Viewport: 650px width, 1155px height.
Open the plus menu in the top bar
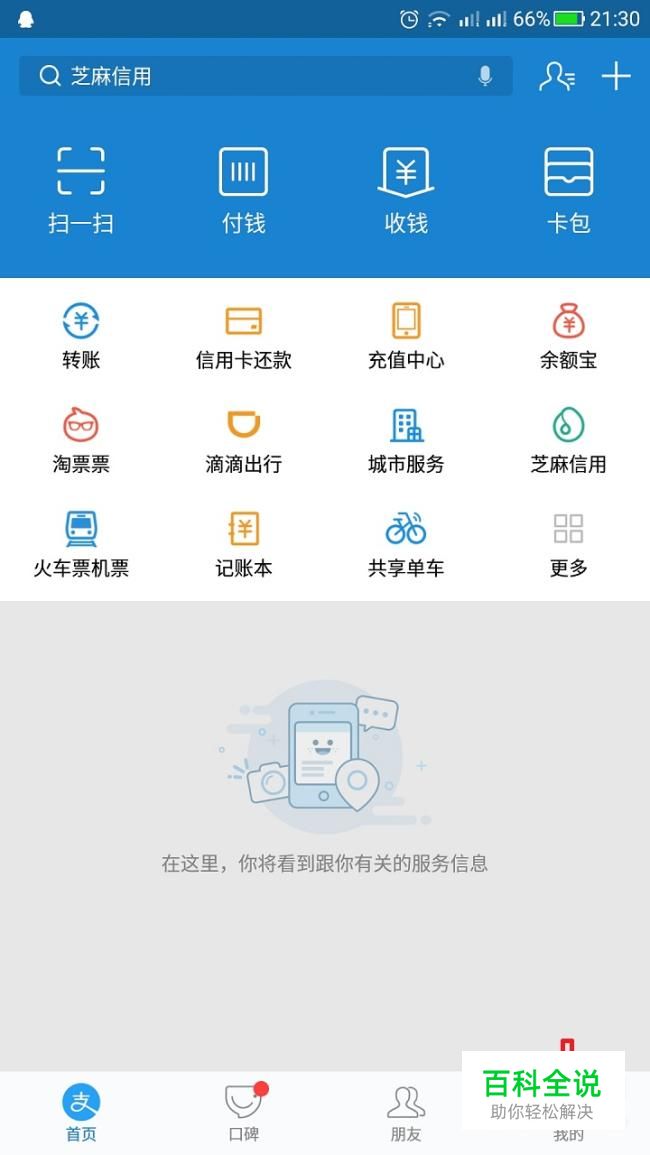616,76
